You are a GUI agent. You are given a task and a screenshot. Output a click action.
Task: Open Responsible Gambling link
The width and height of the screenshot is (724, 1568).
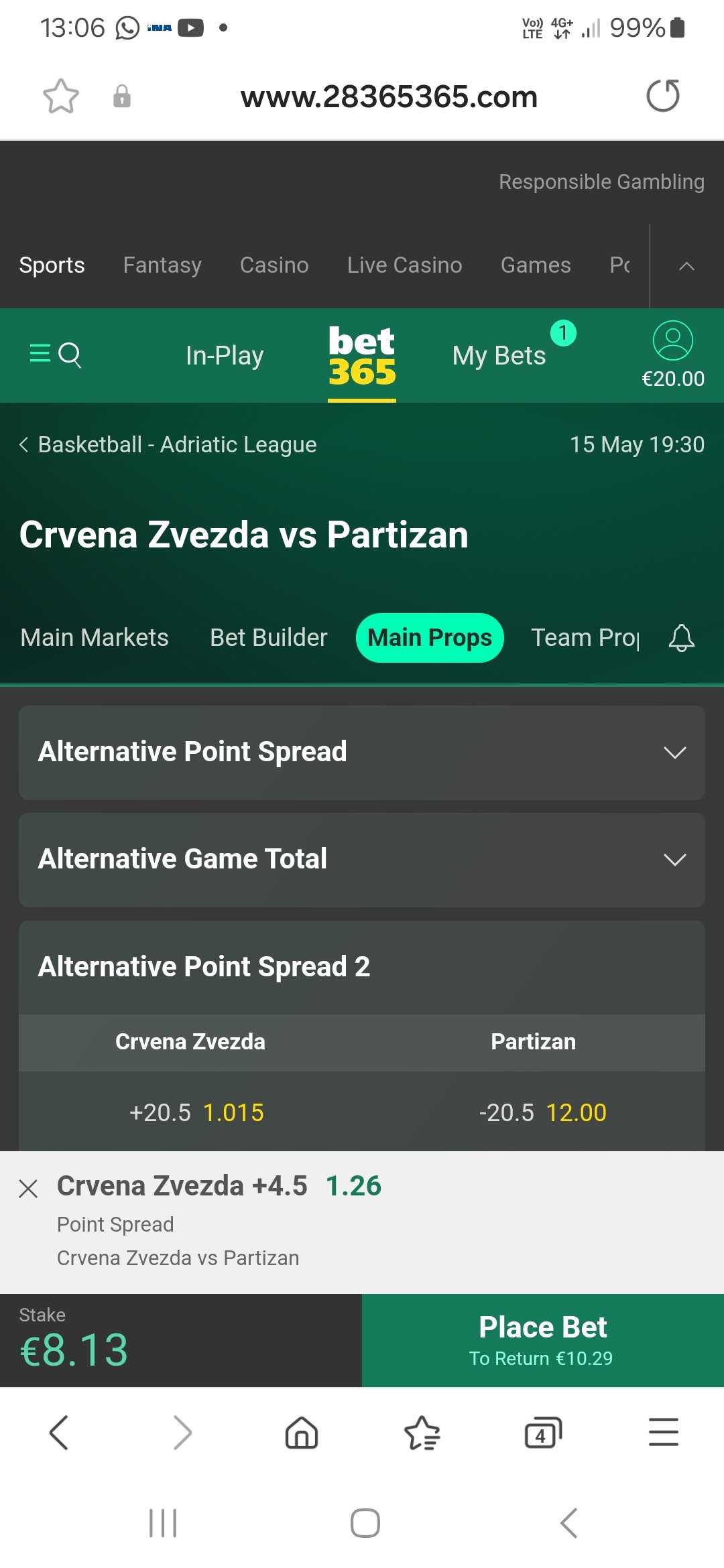click(601, 182)
